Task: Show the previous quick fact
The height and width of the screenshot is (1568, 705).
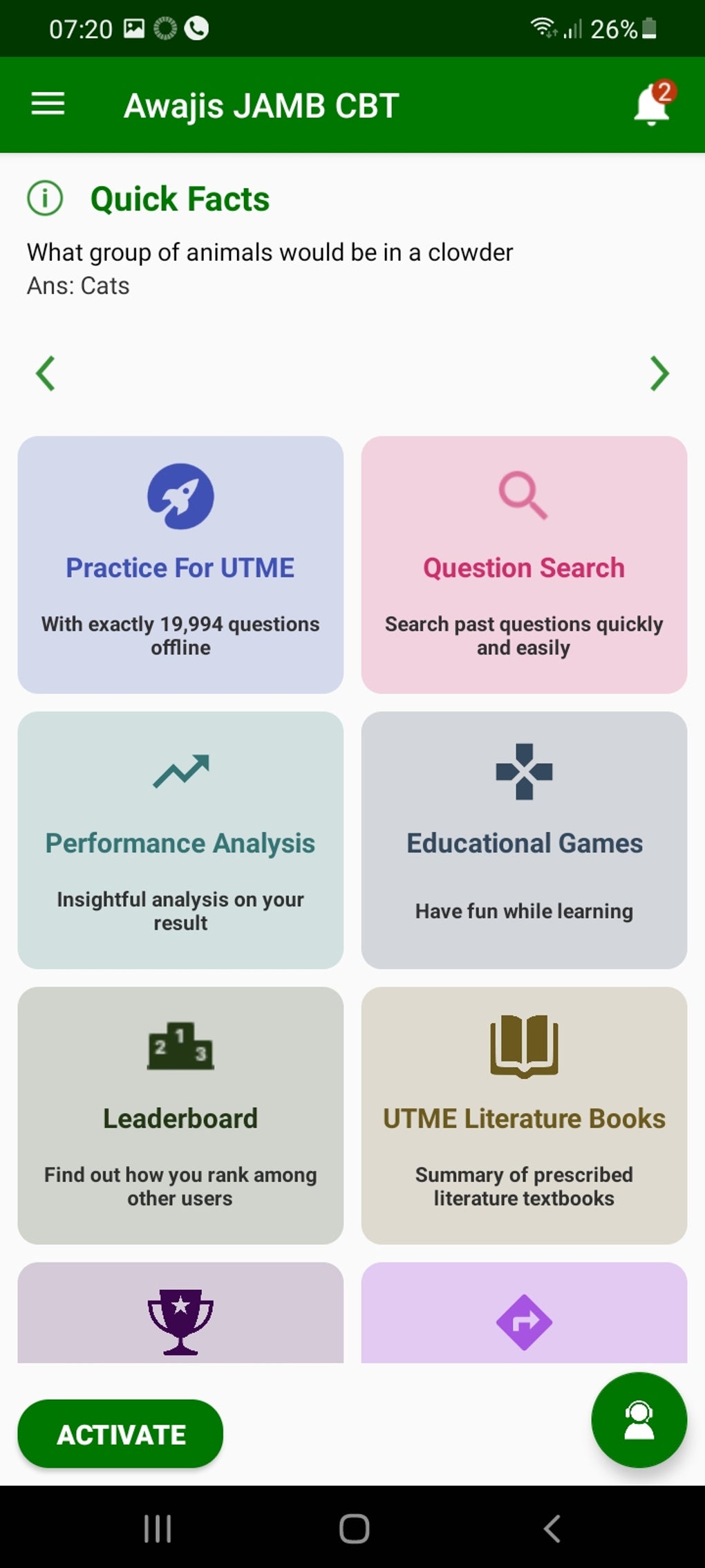Action: pyautogui.click(x=46, y=373)
